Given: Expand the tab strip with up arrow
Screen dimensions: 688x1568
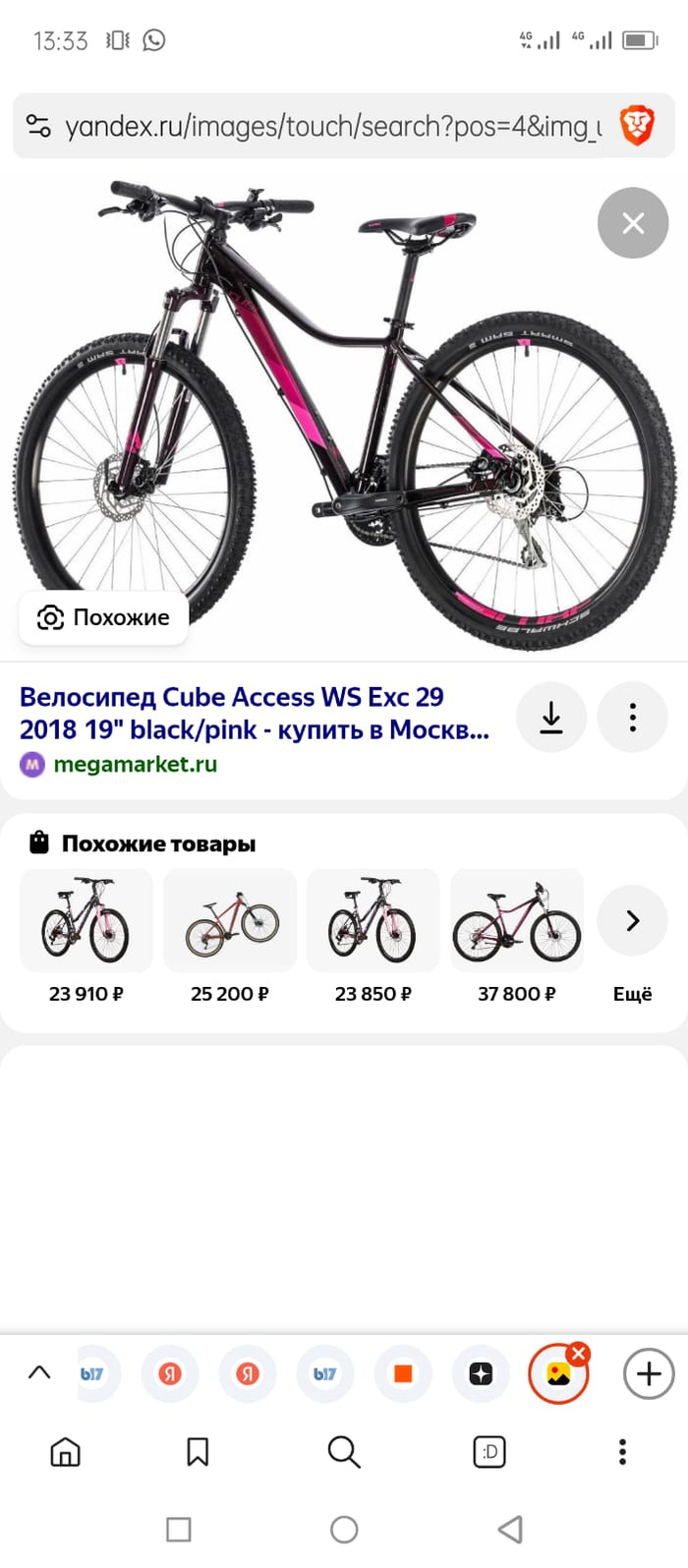Looking at the screenshot, I should [x=39, y=1373].
